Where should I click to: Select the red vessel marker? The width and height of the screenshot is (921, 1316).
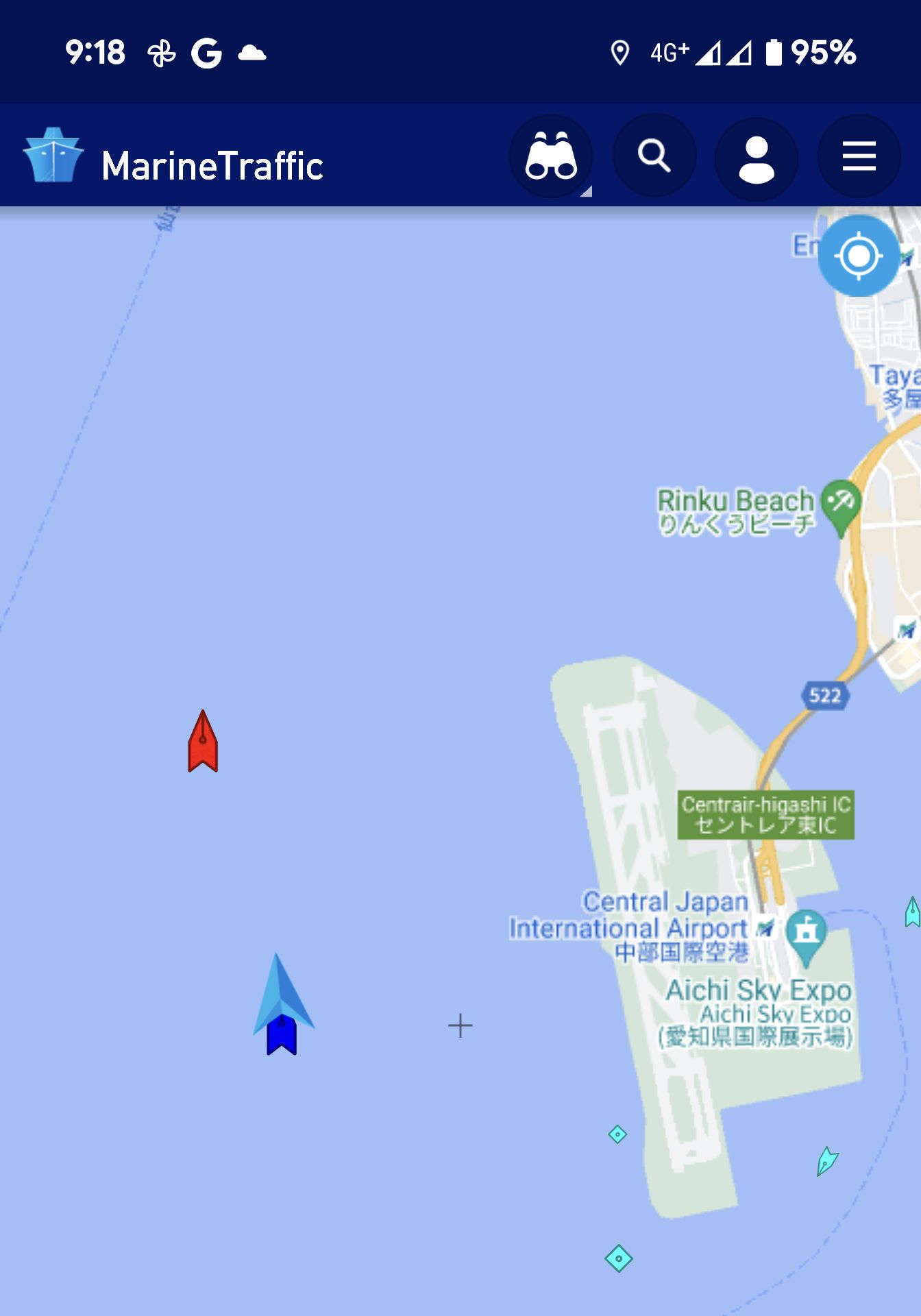click(x=203, y=743)
